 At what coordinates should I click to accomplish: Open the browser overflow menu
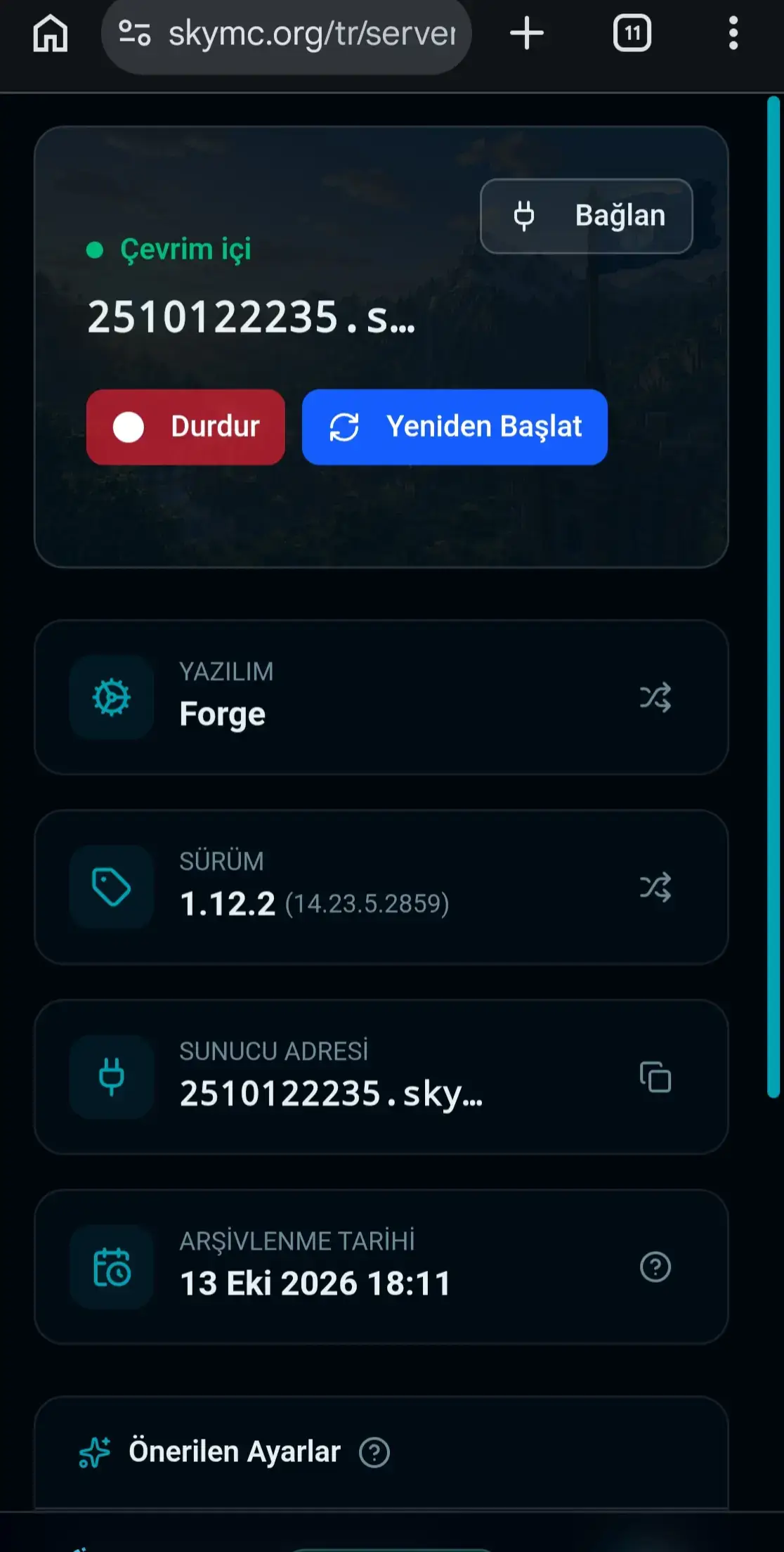(733, 33)
